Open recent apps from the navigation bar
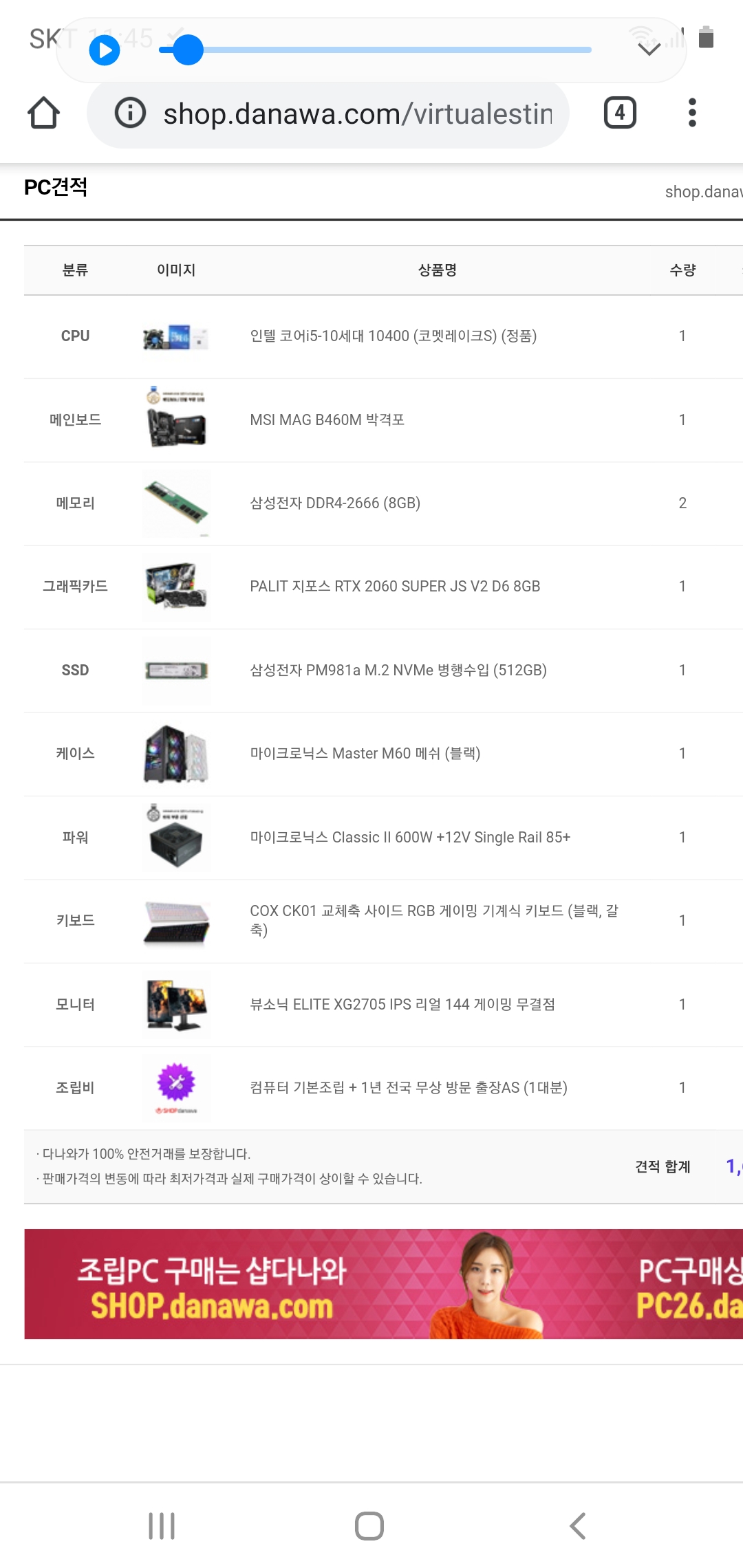The height and width of the screenshot is (1568, 743). 162,1526
